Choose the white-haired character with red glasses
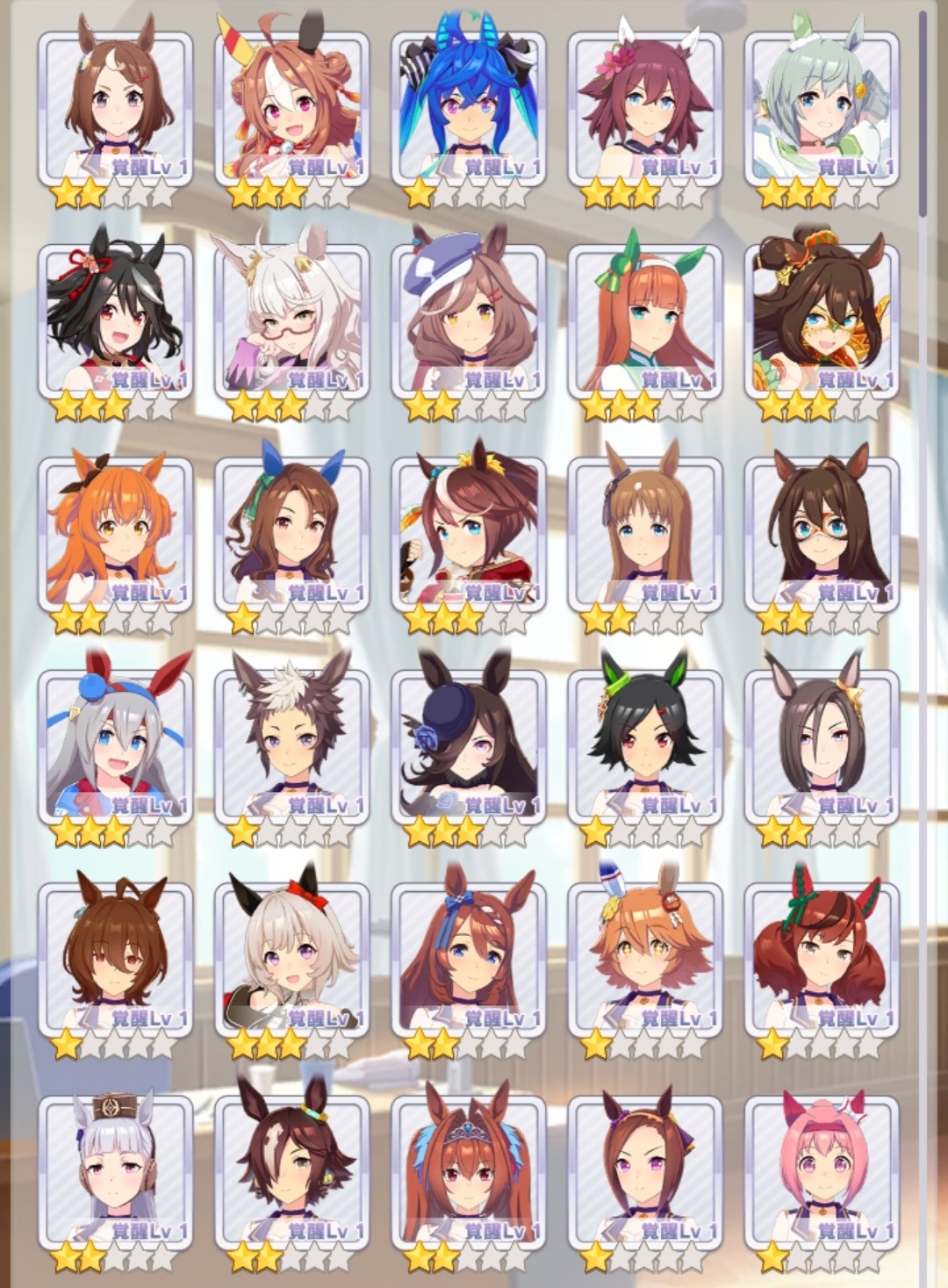948x1288 pixels. point(291,322)
